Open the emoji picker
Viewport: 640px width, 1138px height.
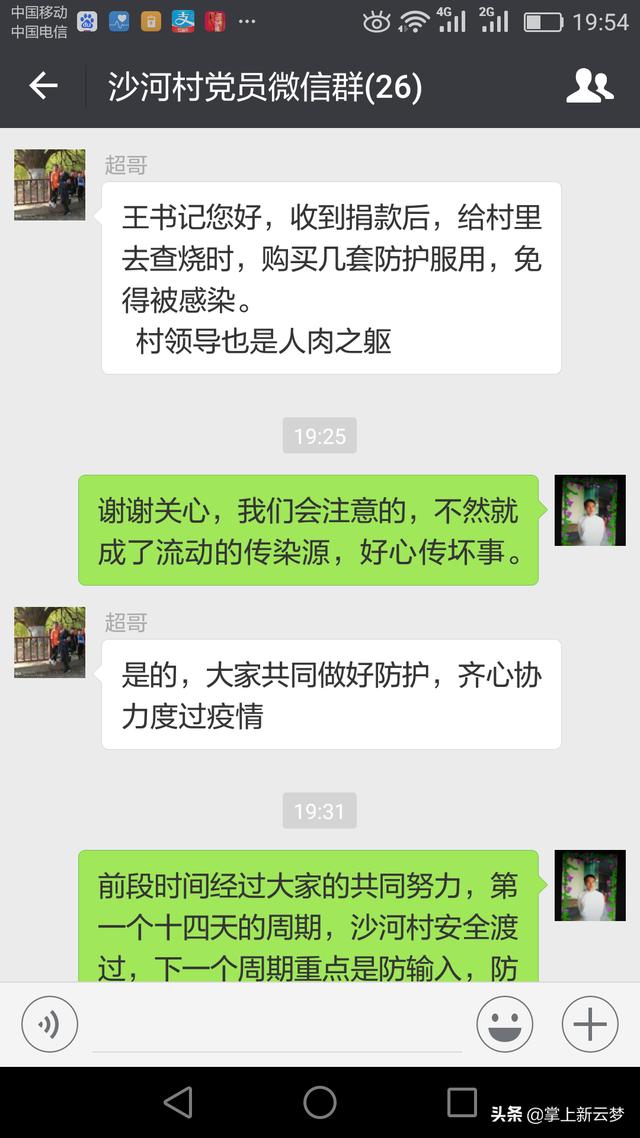(505, 1024)
